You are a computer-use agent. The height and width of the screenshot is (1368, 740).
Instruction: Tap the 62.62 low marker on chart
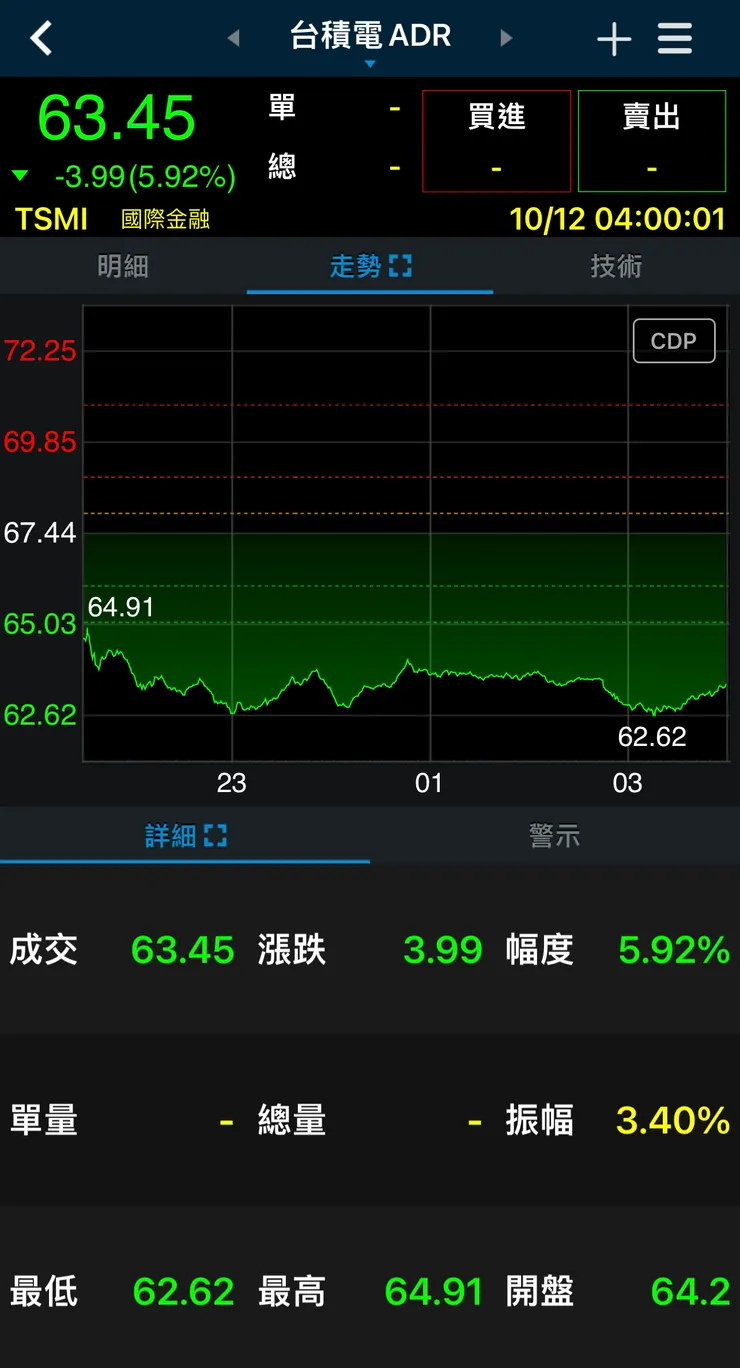click(655, 736)
